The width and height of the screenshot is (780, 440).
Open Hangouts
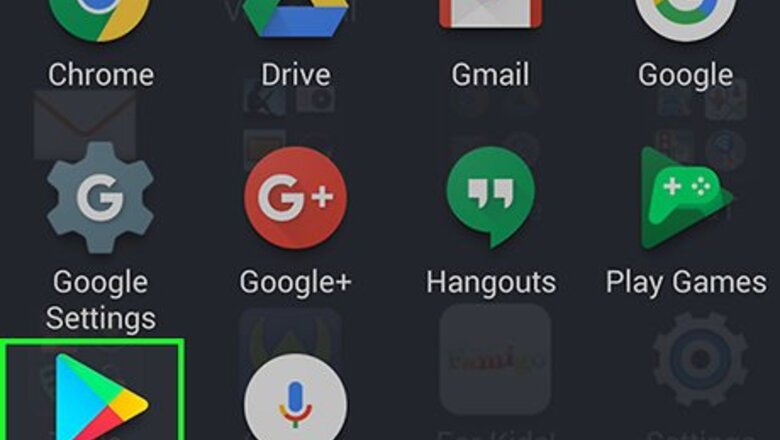pos(490,196)
